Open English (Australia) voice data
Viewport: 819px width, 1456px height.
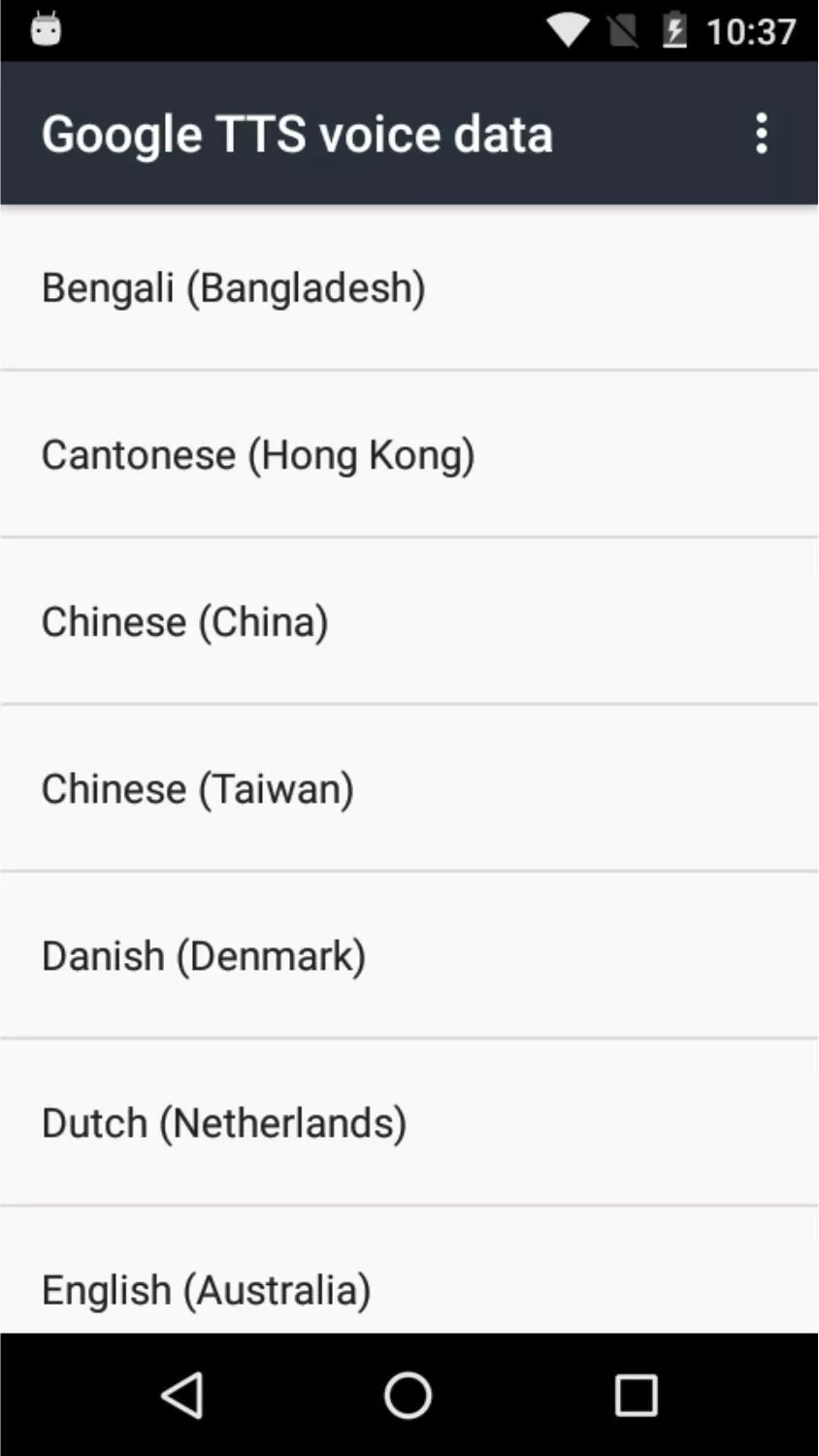coord(409,1286)
